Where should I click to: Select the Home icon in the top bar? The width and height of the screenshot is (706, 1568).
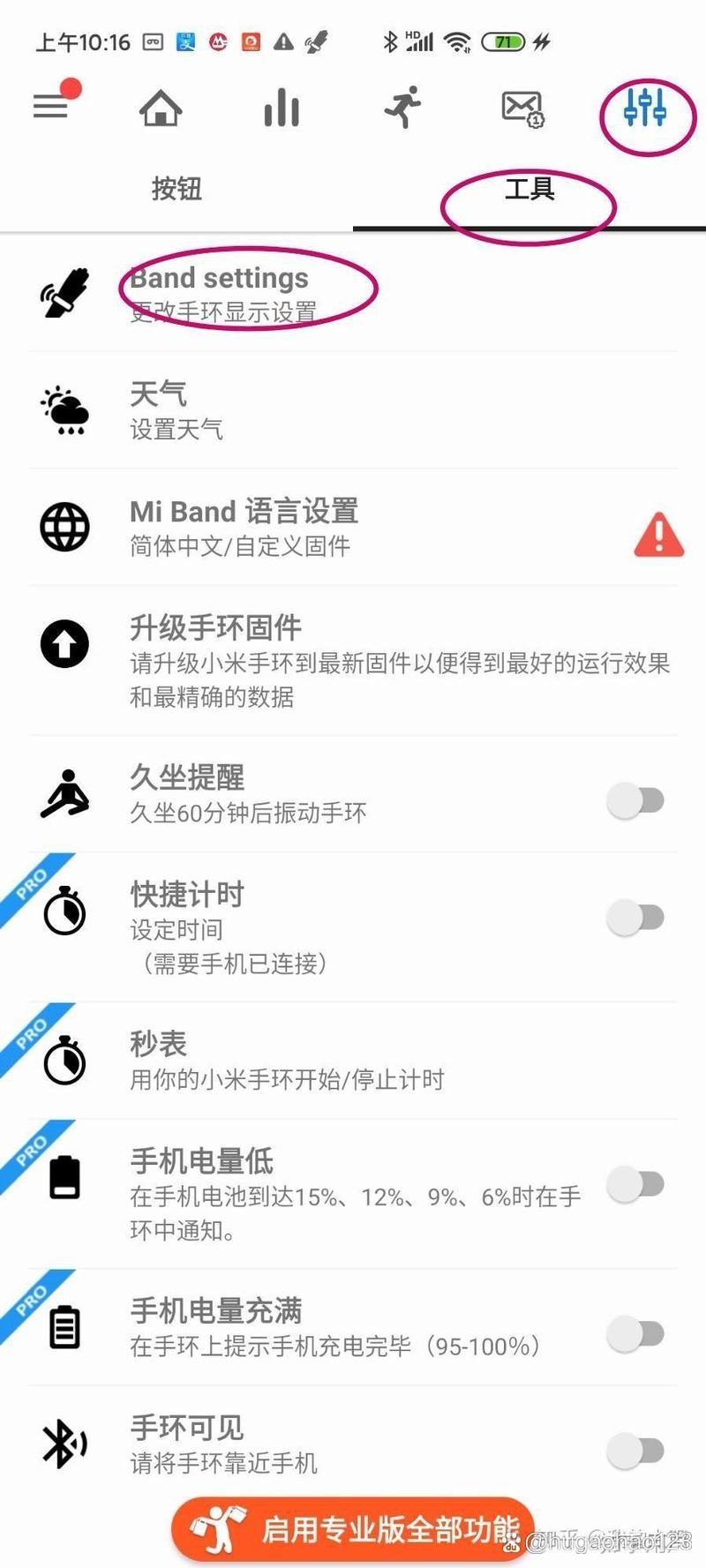click(x=159, y=108)
